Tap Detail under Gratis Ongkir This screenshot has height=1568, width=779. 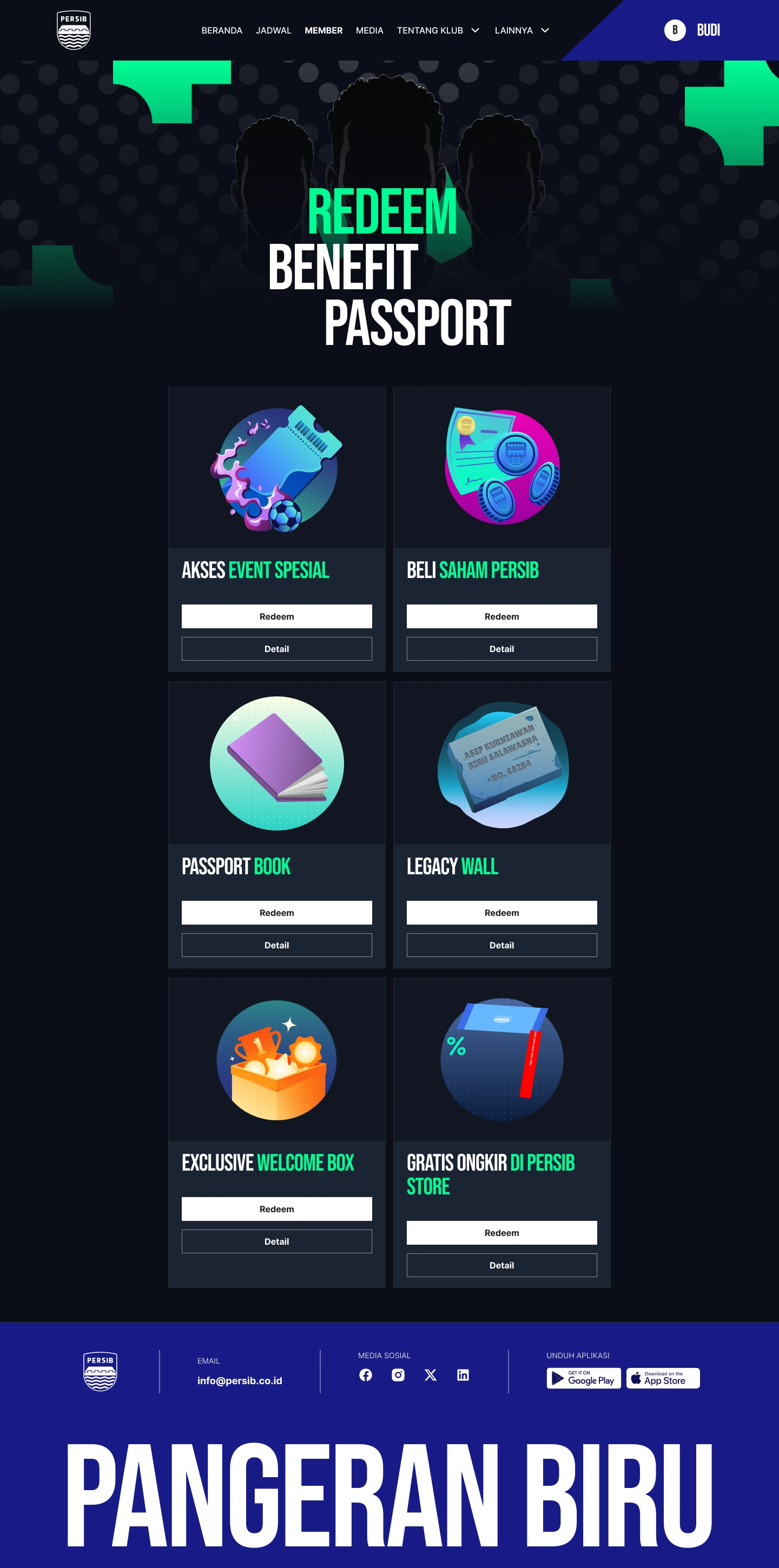pyautogui.click(x=501, y=1265)
